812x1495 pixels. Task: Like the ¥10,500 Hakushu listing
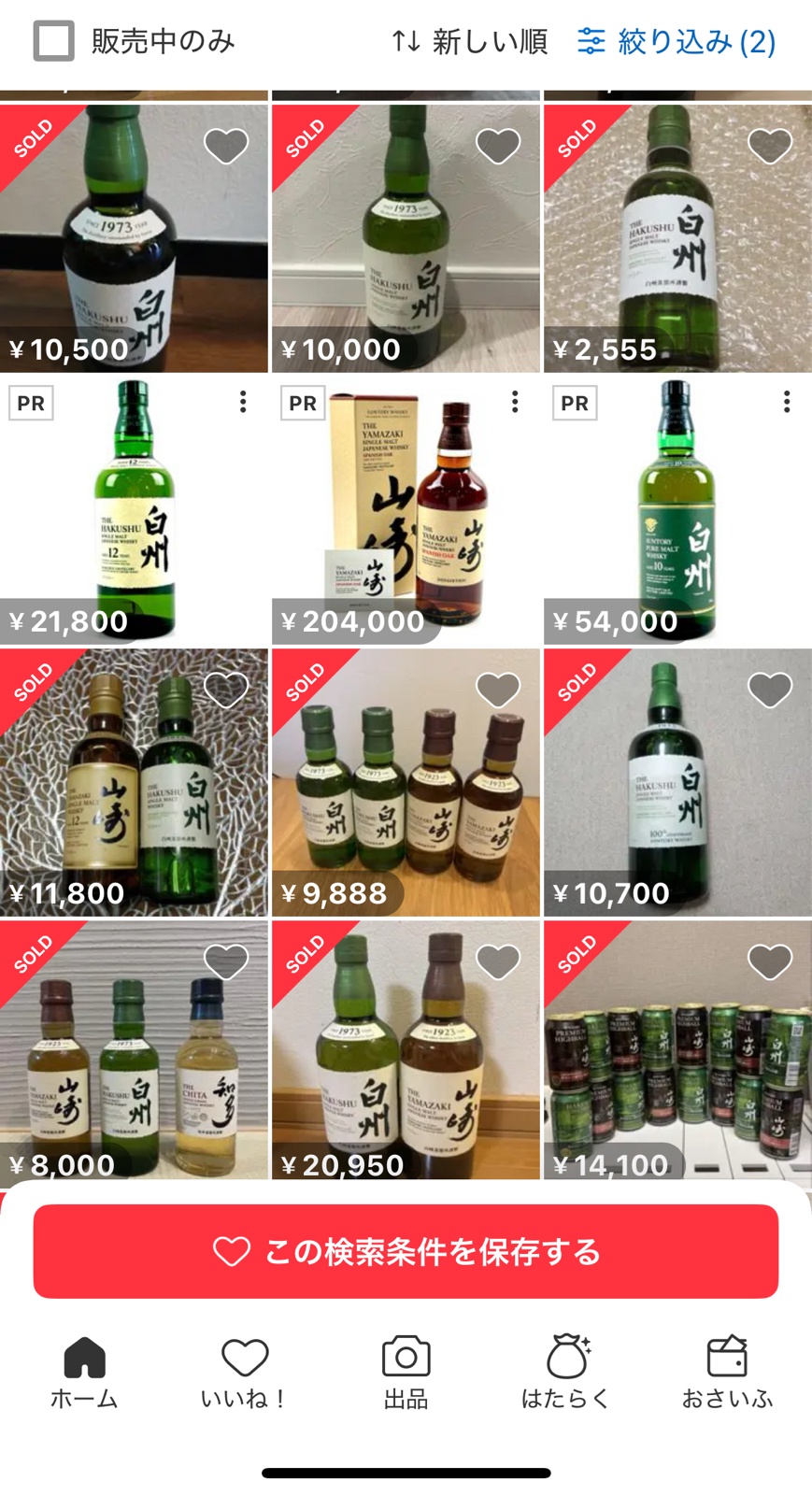click(x=226, y=146)
